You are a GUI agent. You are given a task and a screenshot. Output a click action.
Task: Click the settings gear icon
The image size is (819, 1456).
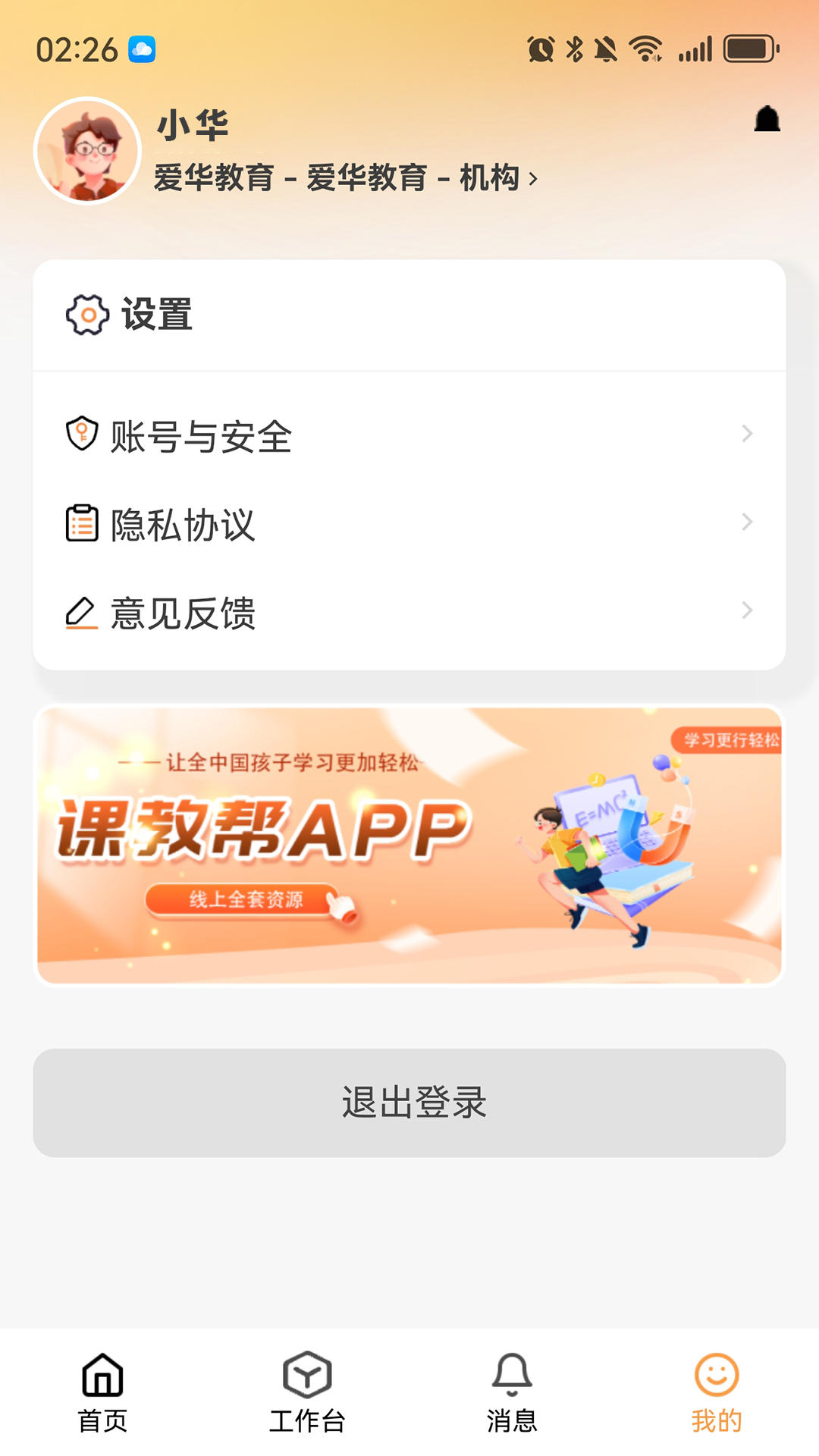tap(85, 314)
